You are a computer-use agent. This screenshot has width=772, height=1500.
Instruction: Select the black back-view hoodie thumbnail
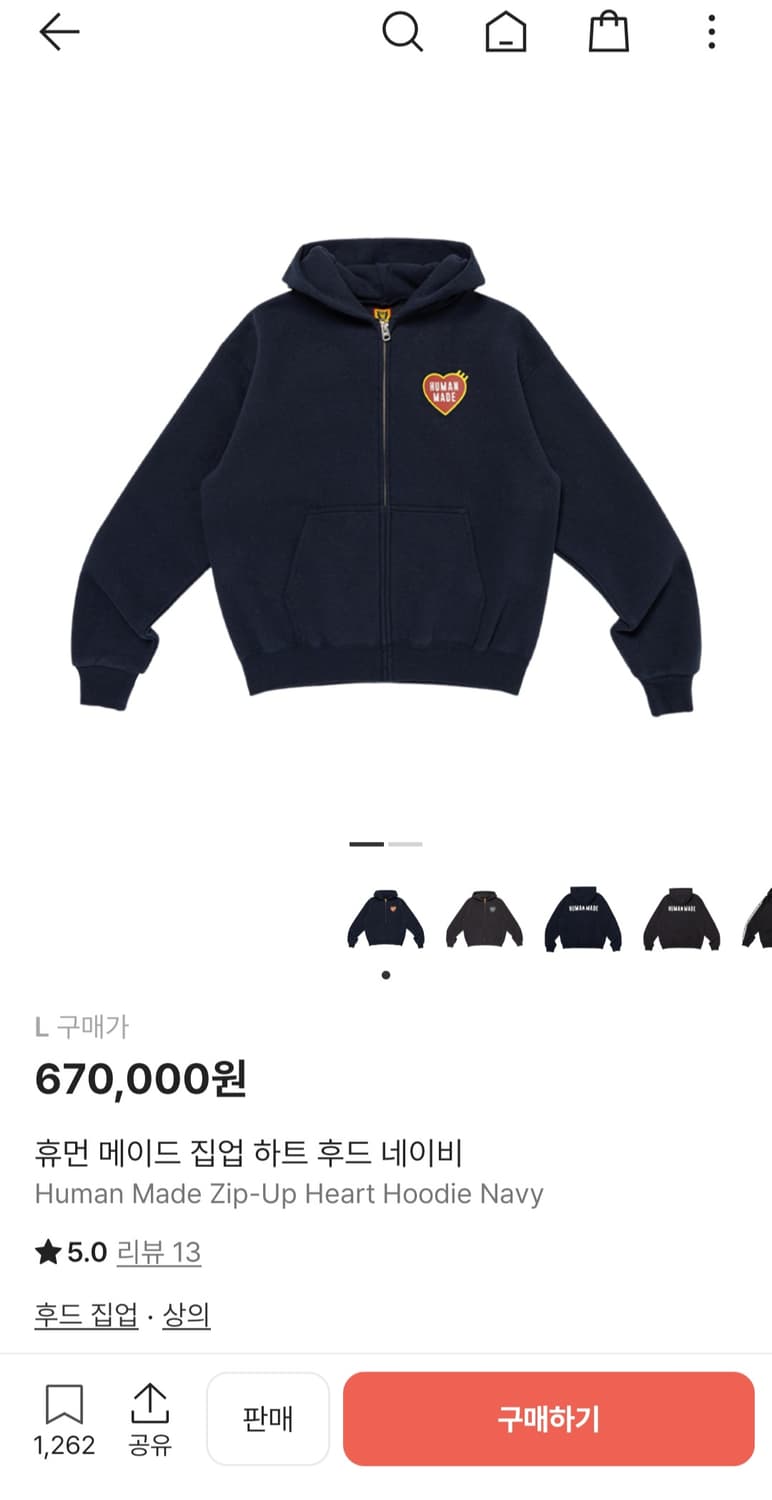680,917
